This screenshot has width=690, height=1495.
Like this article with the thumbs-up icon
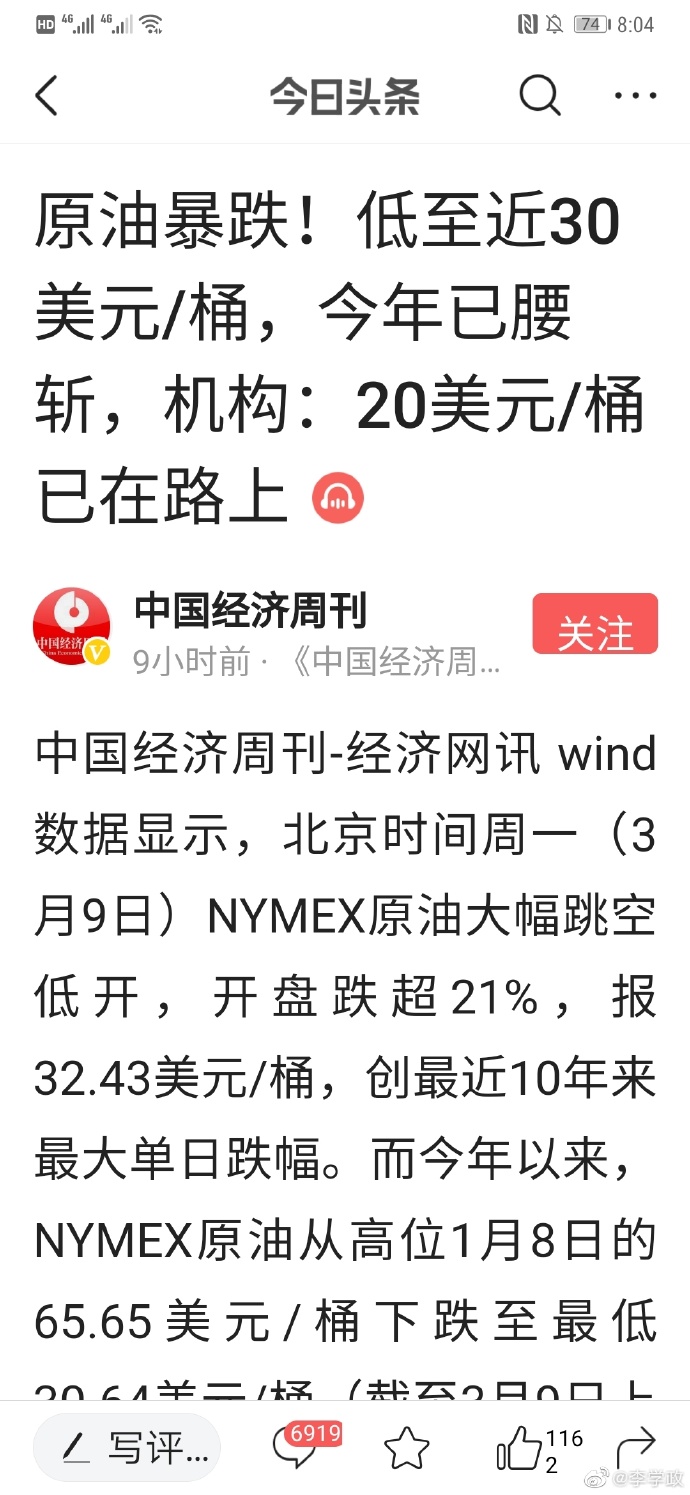pyautogui.click(x=518, y=1448)
